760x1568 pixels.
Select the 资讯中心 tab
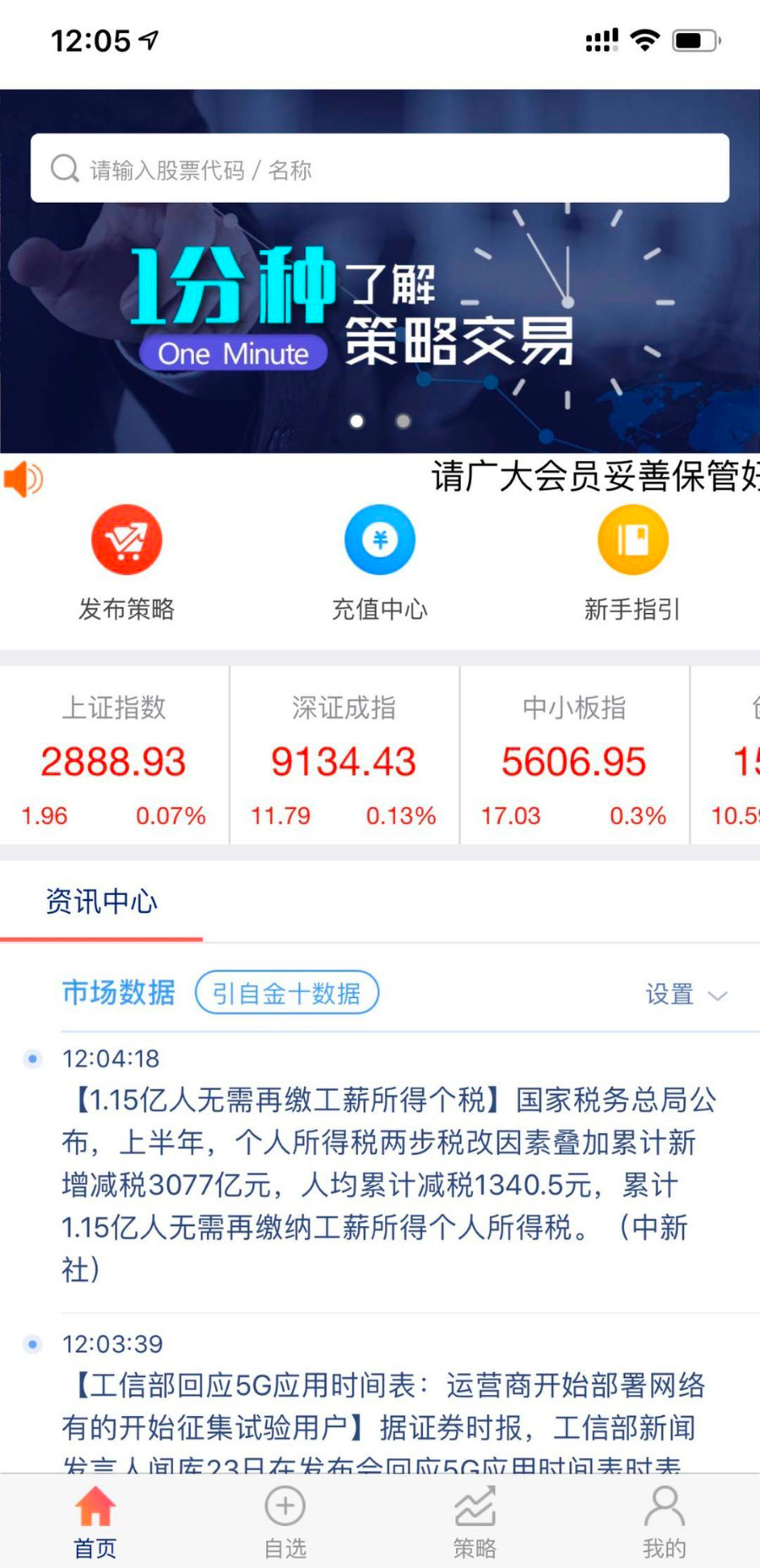(x=101, y=902)
